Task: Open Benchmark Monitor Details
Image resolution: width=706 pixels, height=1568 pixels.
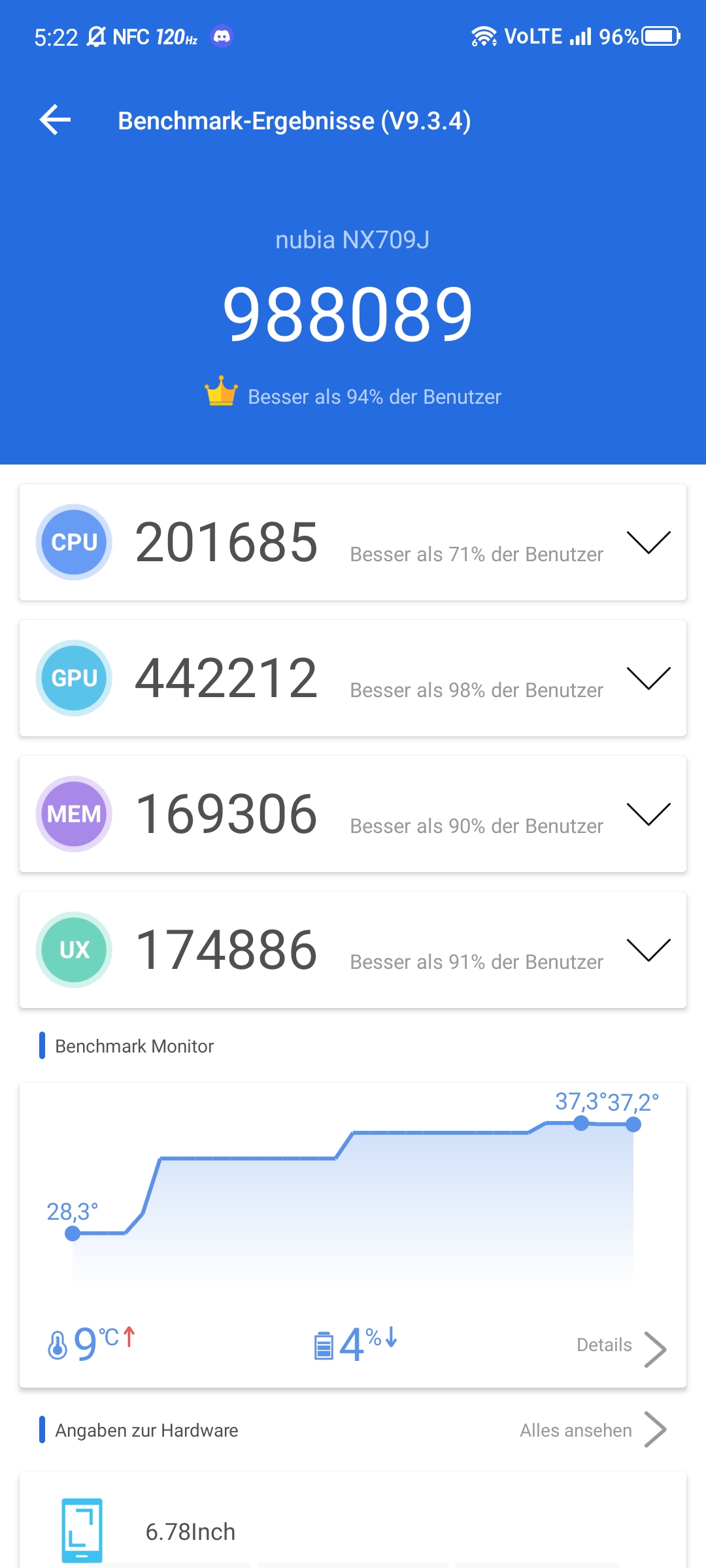Action: pos(620,1348)
